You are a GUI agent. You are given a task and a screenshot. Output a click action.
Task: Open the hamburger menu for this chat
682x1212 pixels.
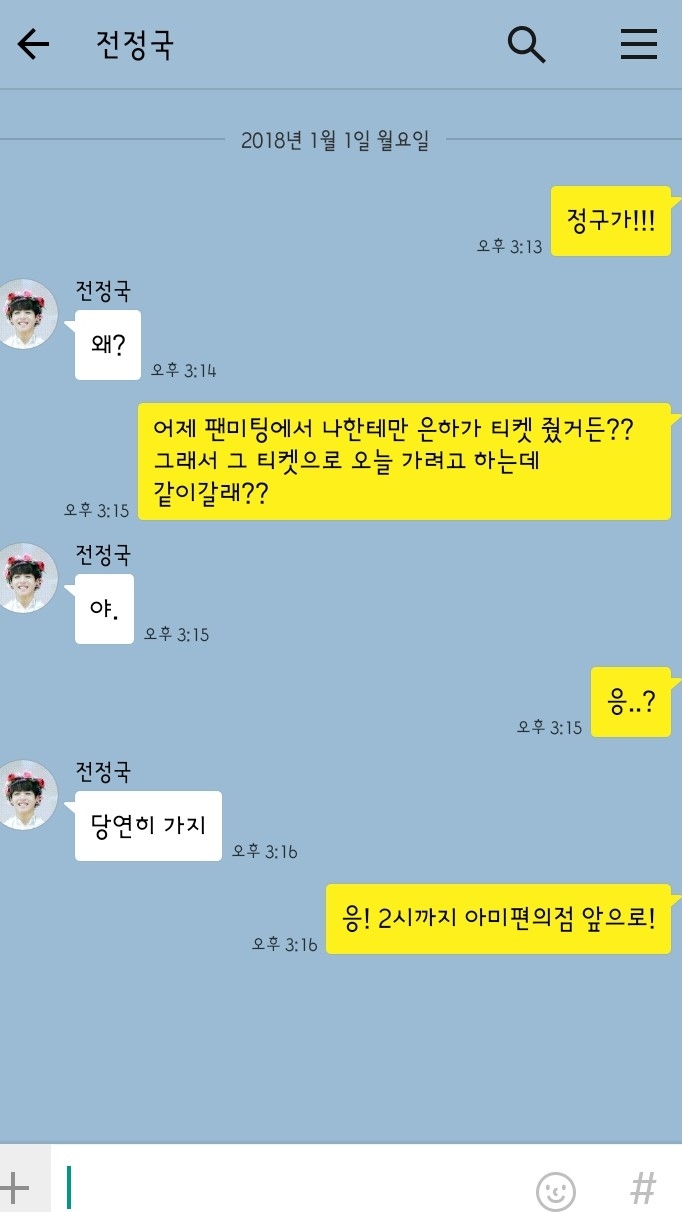(638, 44)
